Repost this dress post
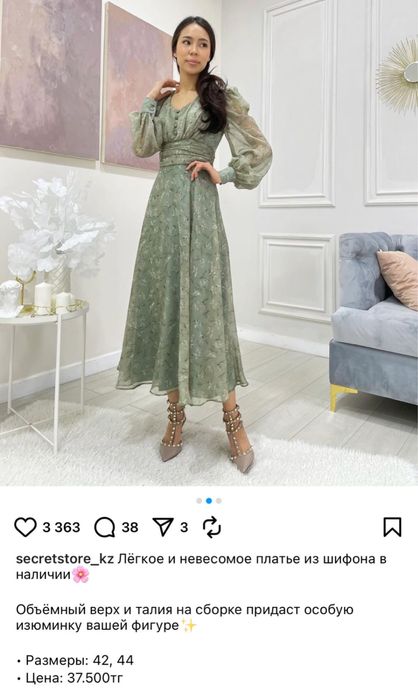This screenshot has width=418, height=699. (x=212, y=527)
